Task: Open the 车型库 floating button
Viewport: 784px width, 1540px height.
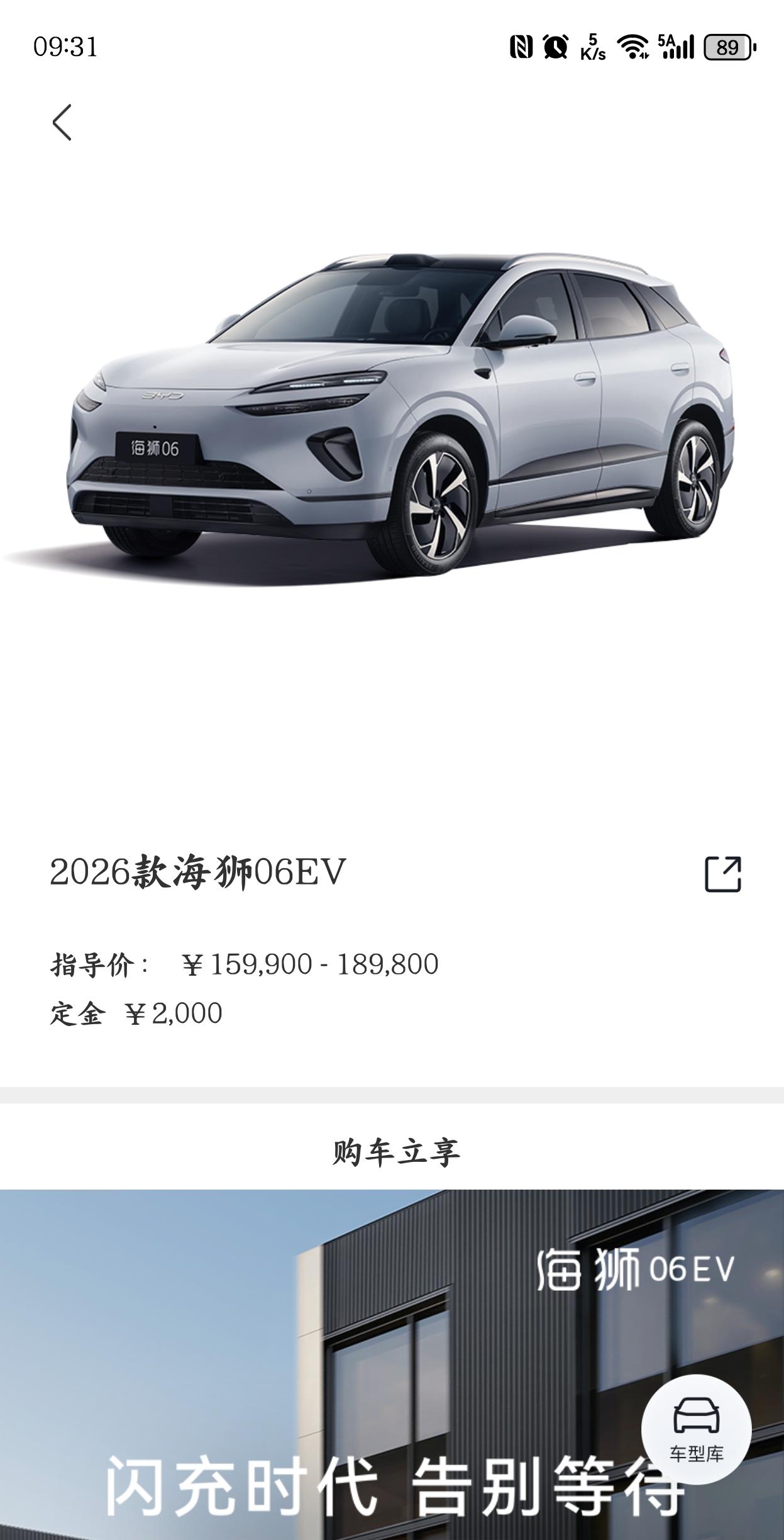Action: [x=696, y=1429]
